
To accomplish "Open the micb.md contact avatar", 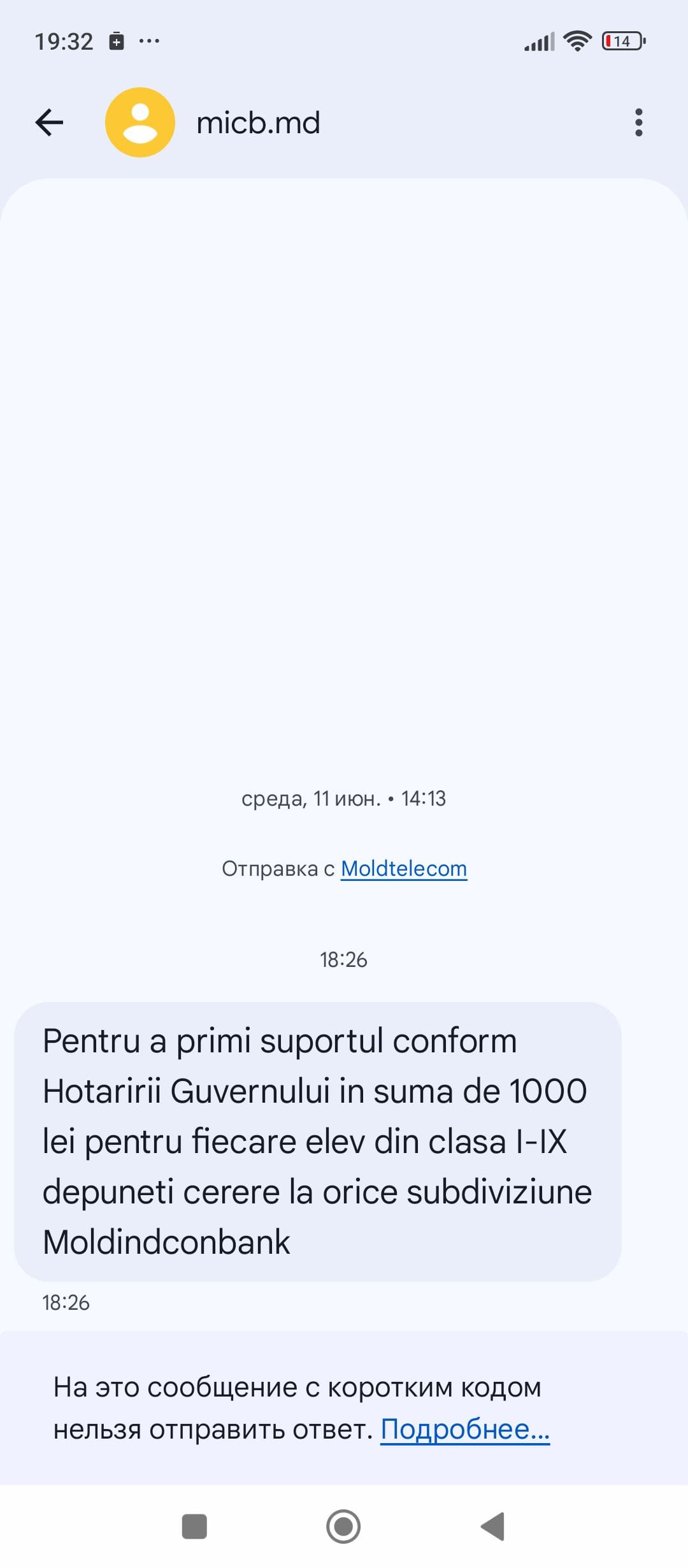I will 140,122.
